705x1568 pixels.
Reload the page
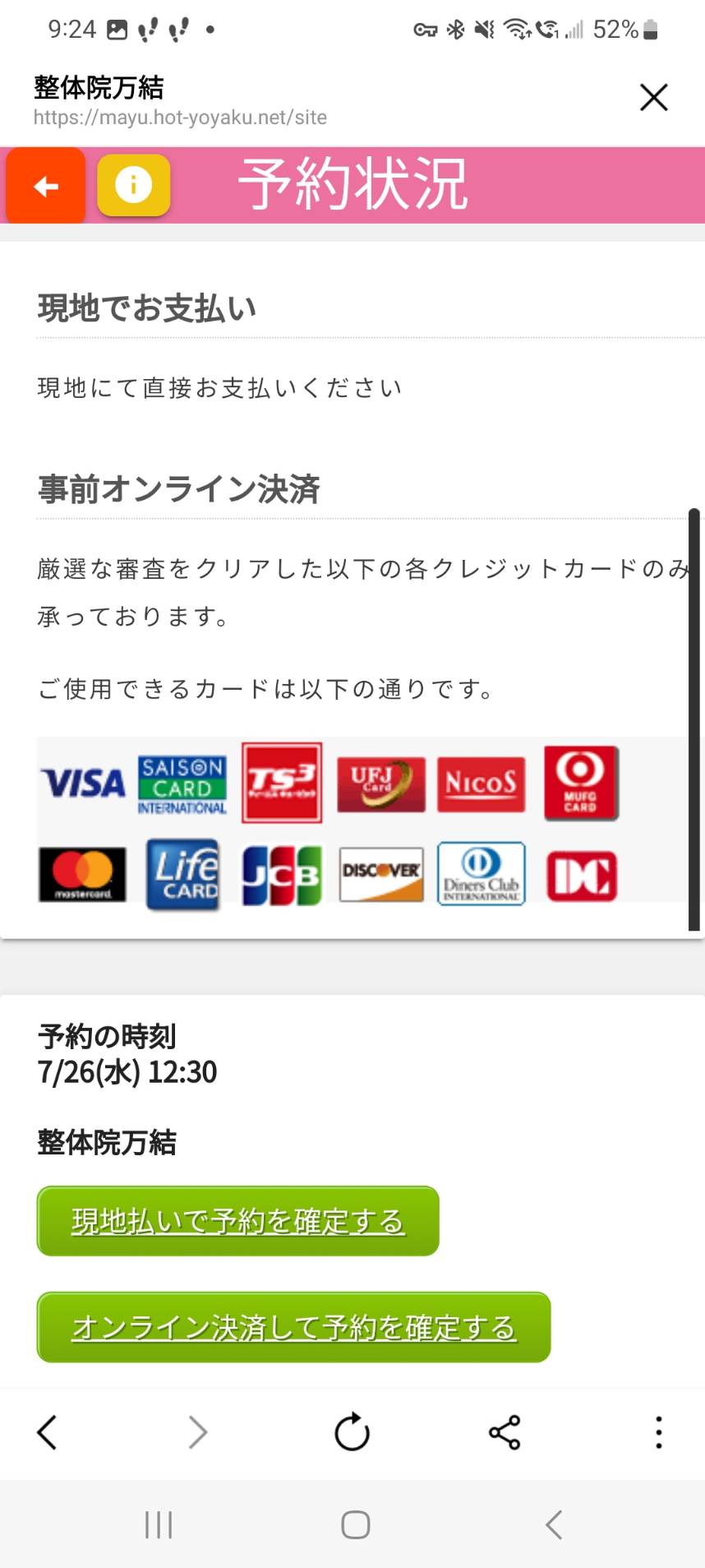(352, 1432)
